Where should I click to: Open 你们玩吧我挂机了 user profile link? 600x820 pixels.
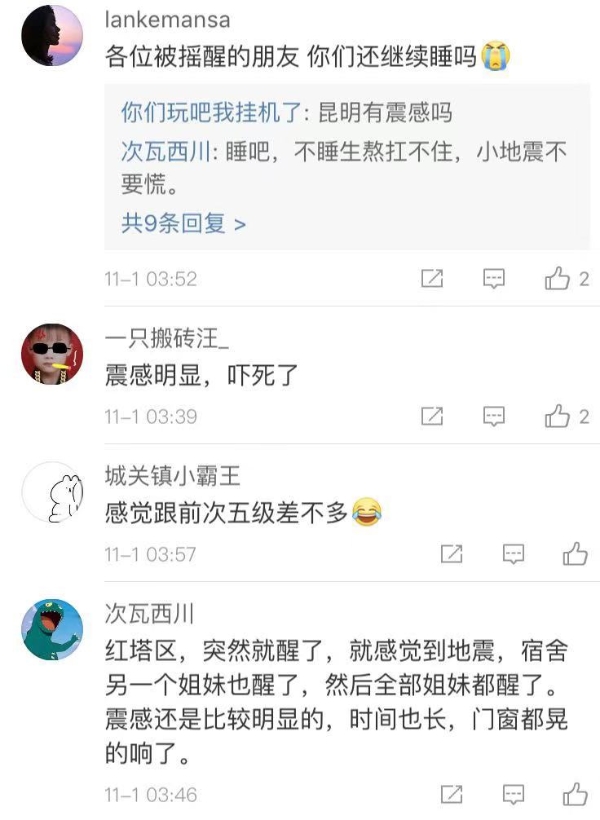pos(211,112)
